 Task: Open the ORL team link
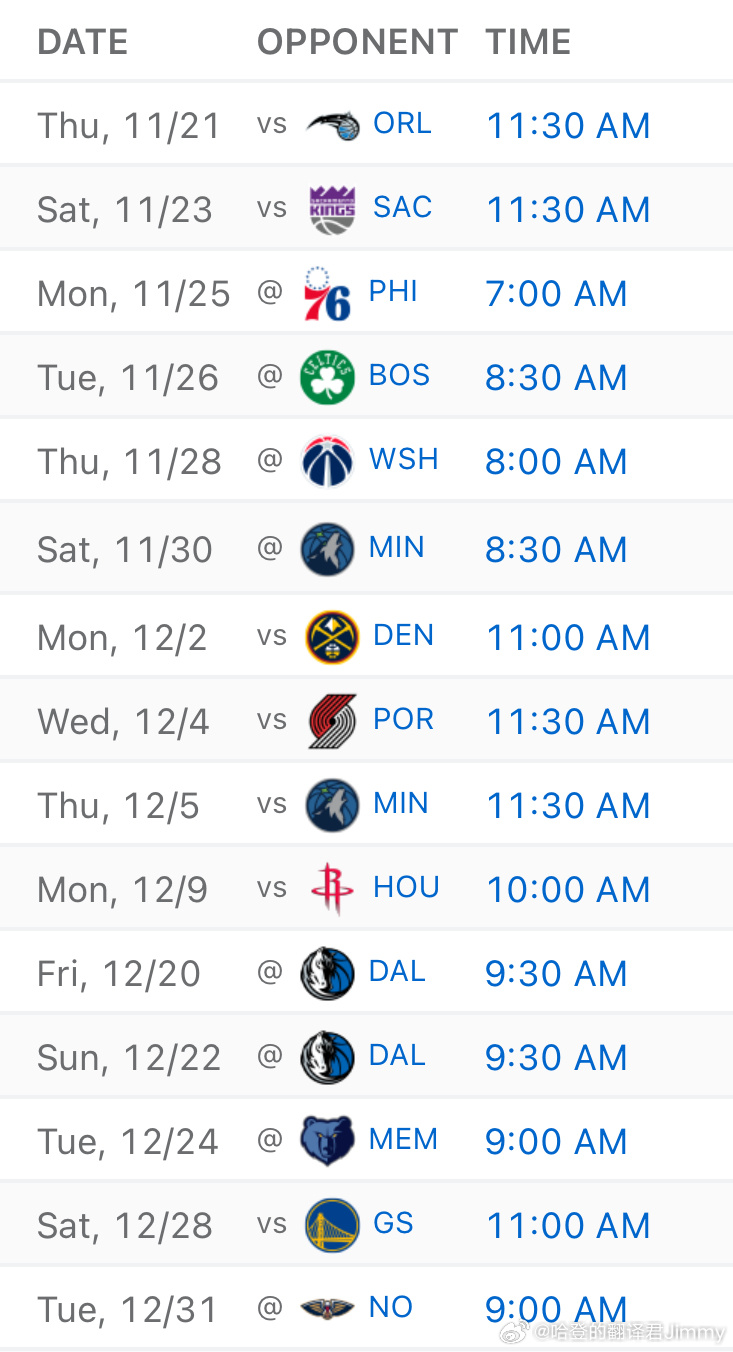click(402, 124)
